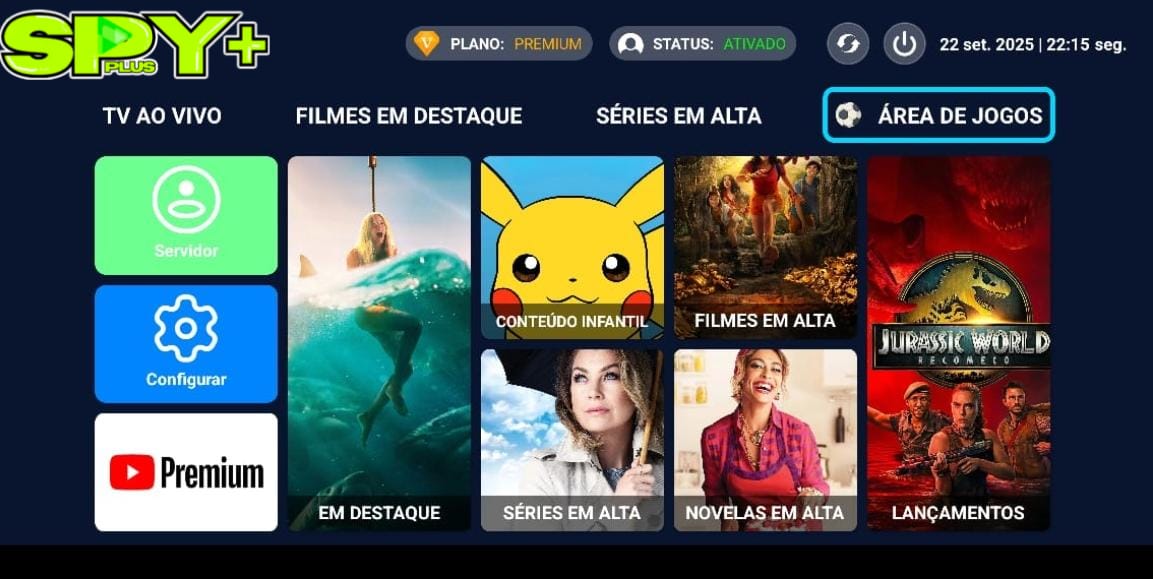This screenshot has width=1153, height=579.
Task: Open the Séries em Alta card
Action: tap(572, 440)
